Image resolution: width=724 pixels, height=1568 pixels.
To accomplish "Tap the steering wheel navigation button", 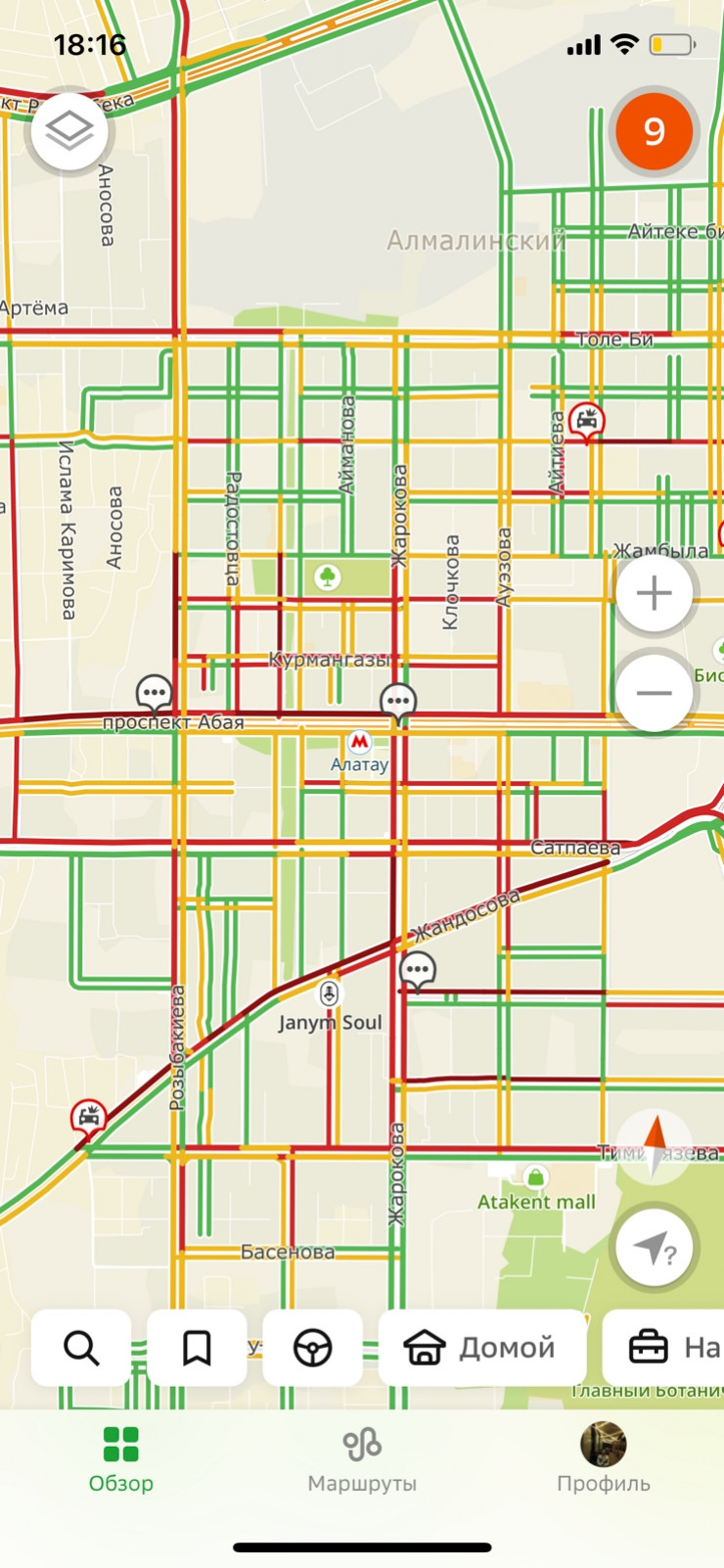I will [x=312, y=1348].
